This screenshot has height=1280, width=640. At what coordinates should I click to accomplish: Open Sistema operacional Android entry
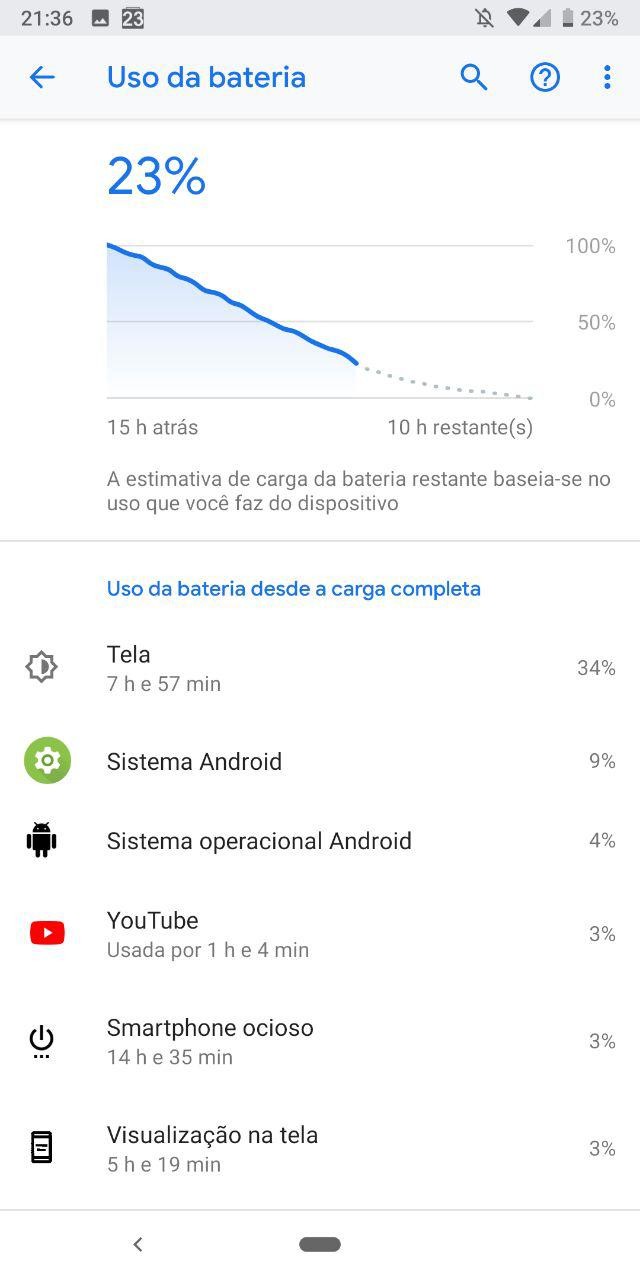click(x=320, y=841)
